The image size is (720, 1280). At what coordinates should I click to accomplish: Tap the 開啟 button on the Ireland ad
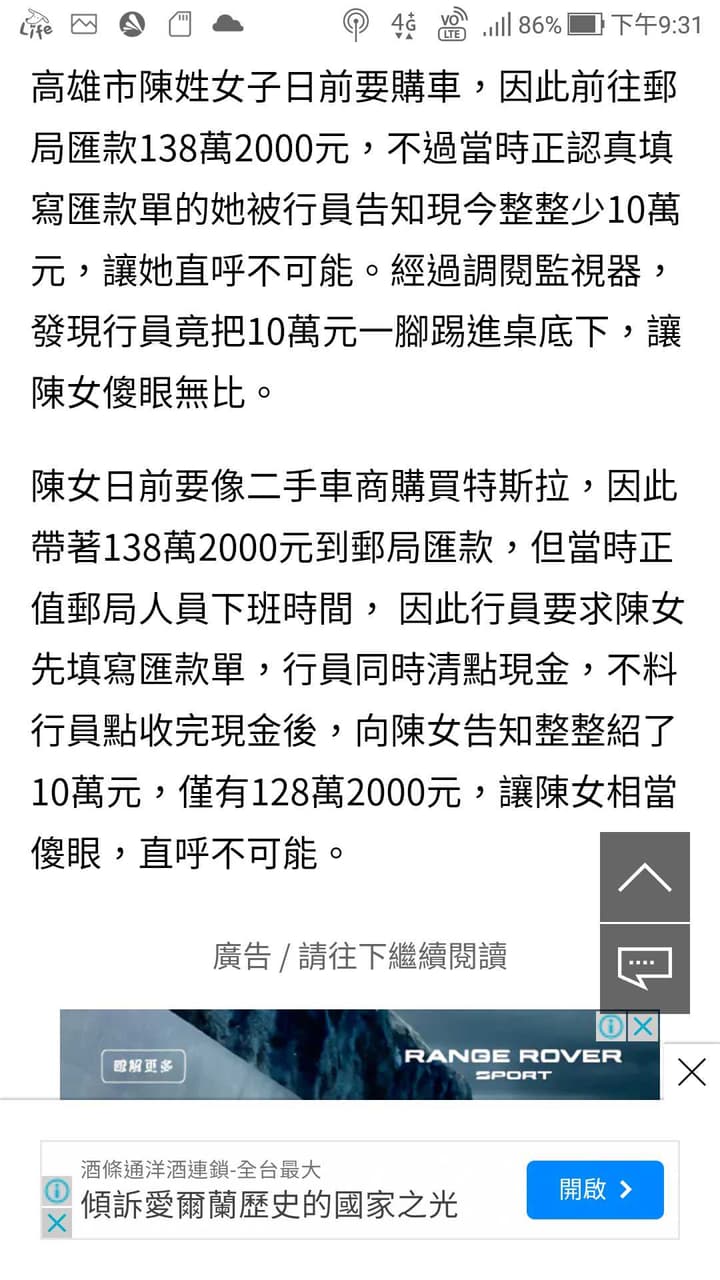click(594, 1189)
